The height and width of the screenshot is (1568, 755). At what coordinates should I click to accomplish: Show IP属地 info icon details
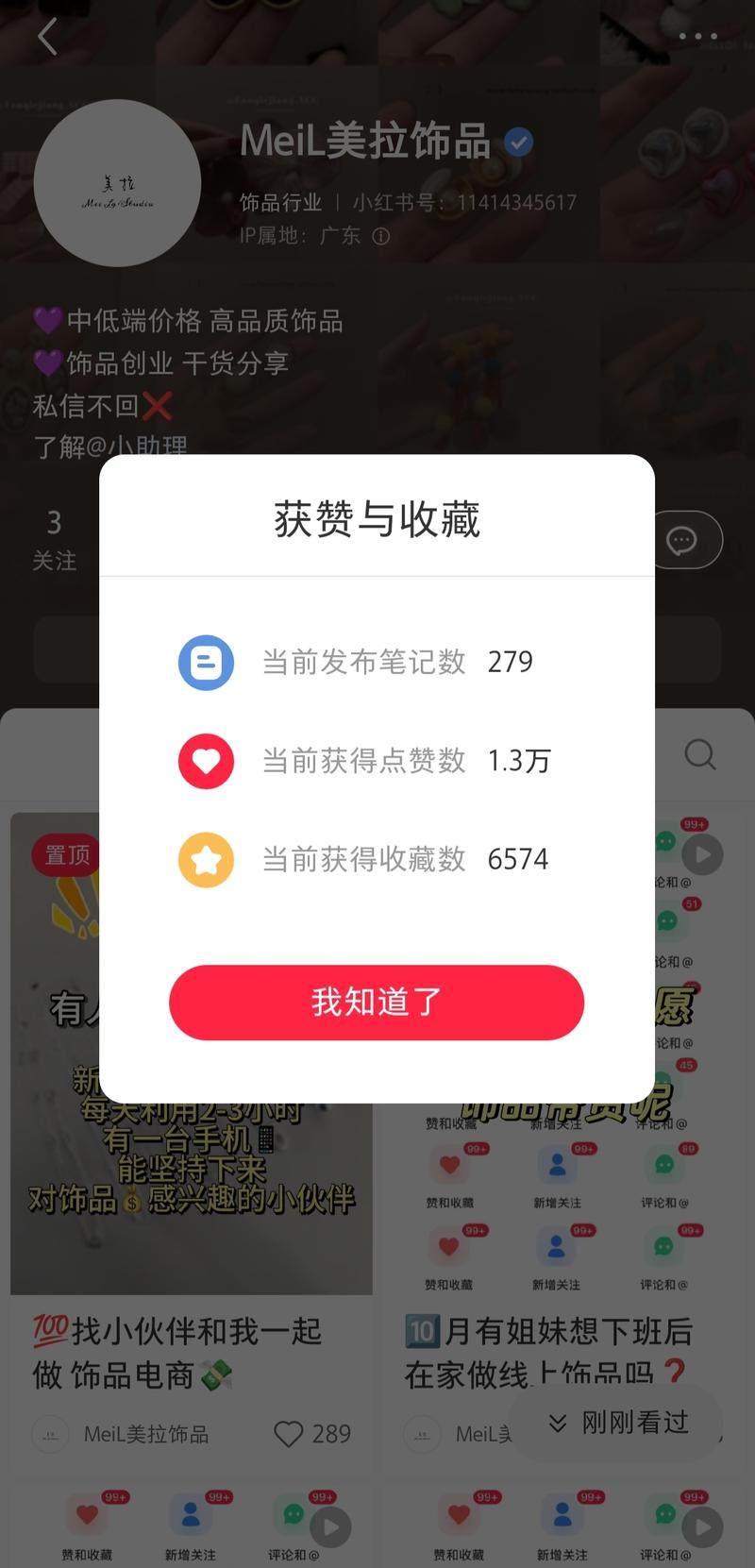tap(381, 237)
